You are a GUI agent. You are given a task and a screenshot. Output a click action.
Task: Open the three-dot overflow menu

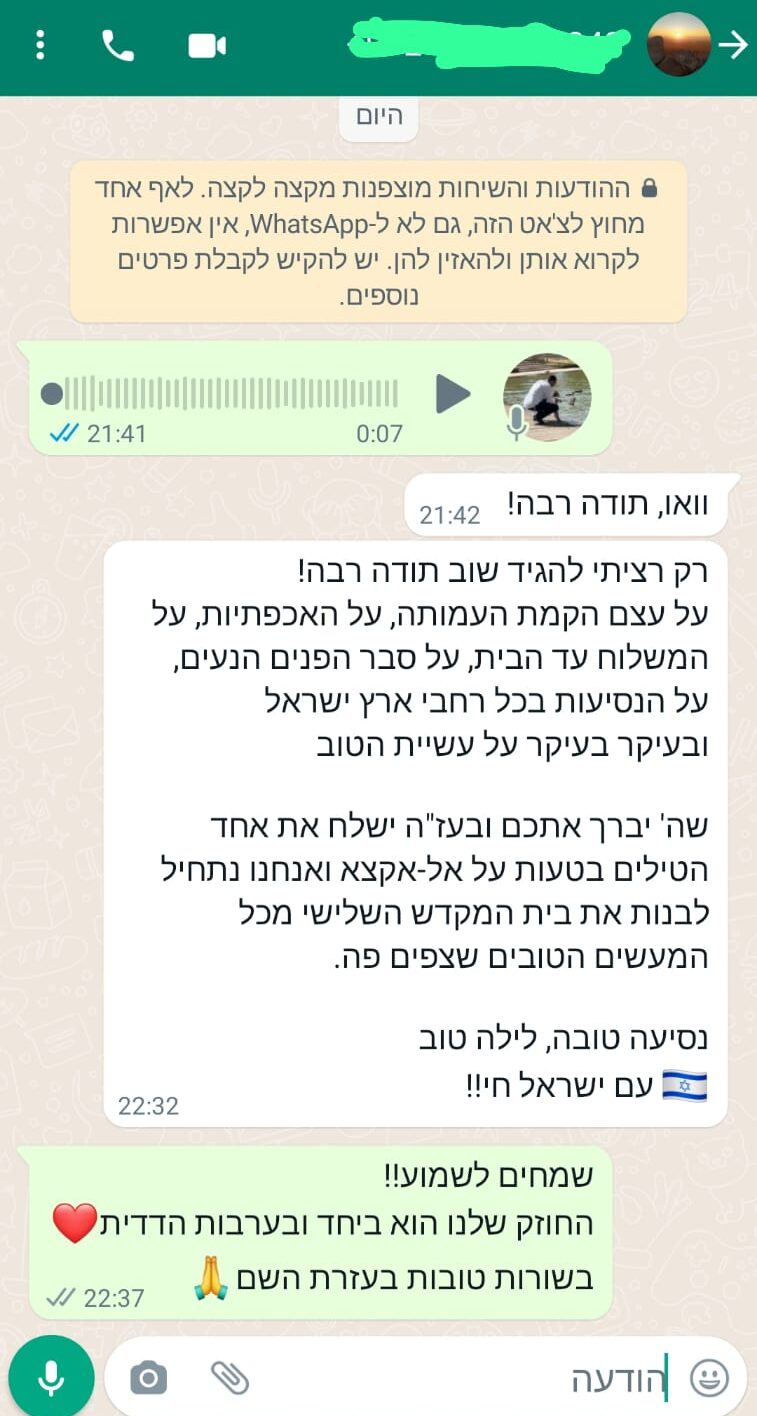40,45
